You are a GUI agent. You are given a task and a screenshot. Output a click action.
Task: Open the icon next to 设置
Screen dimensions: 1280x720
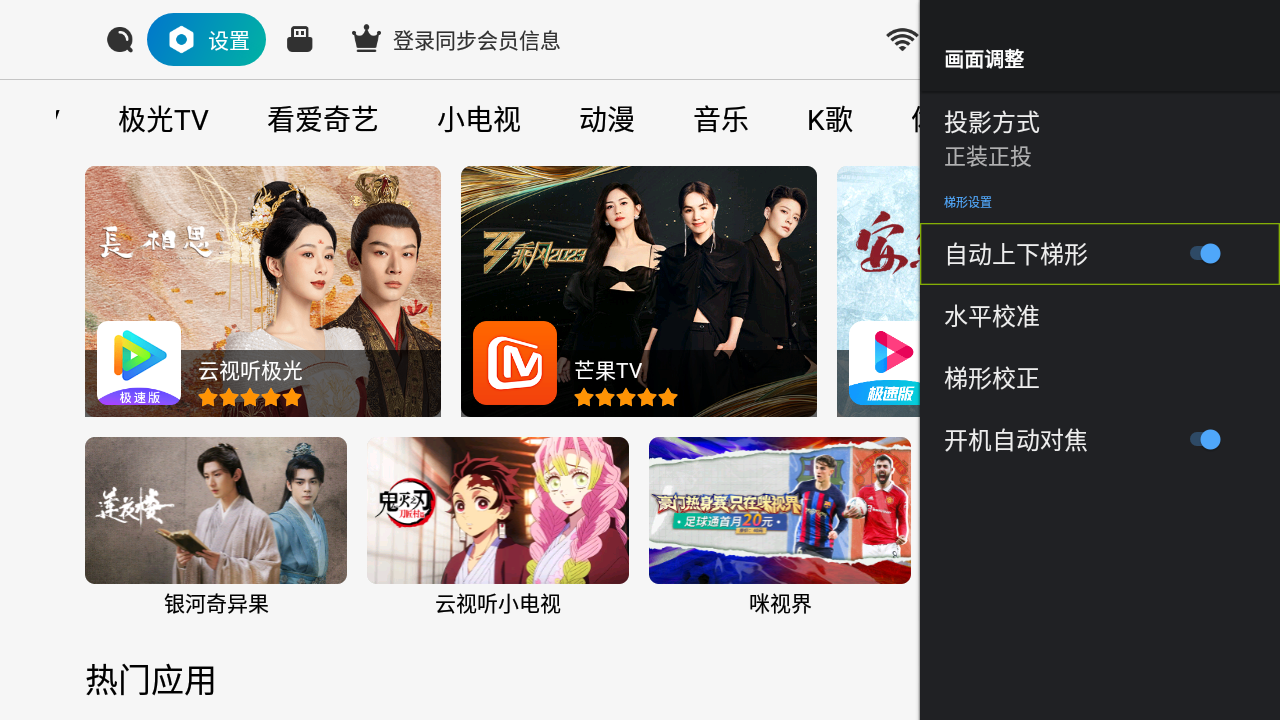pos(300,40)
